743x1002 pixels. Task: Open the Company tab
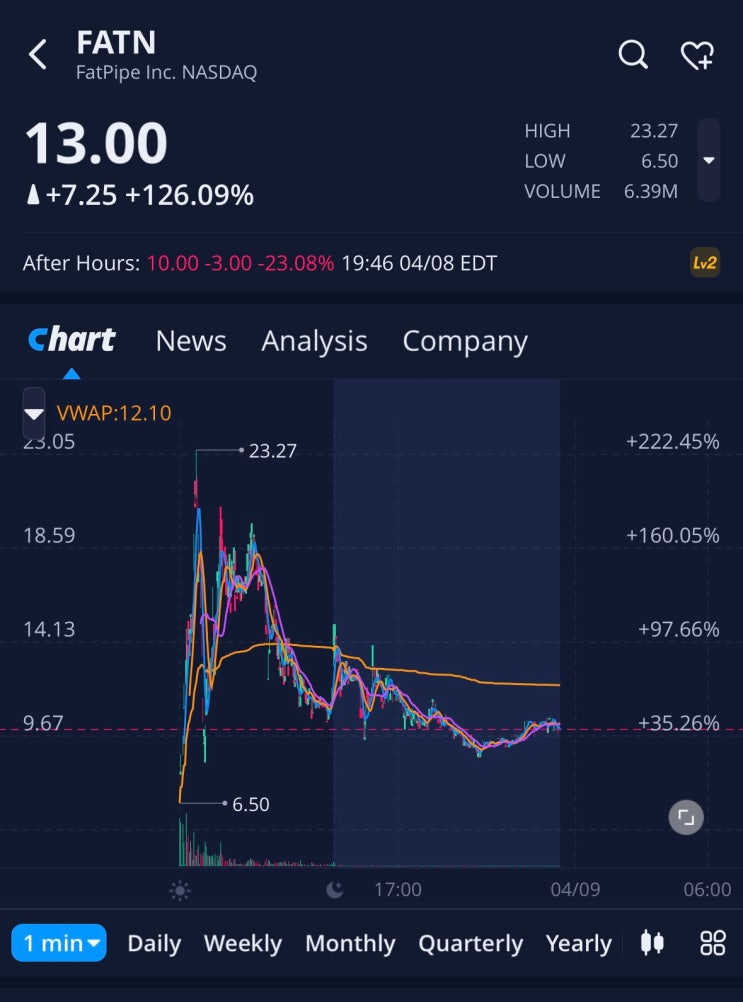465,341
